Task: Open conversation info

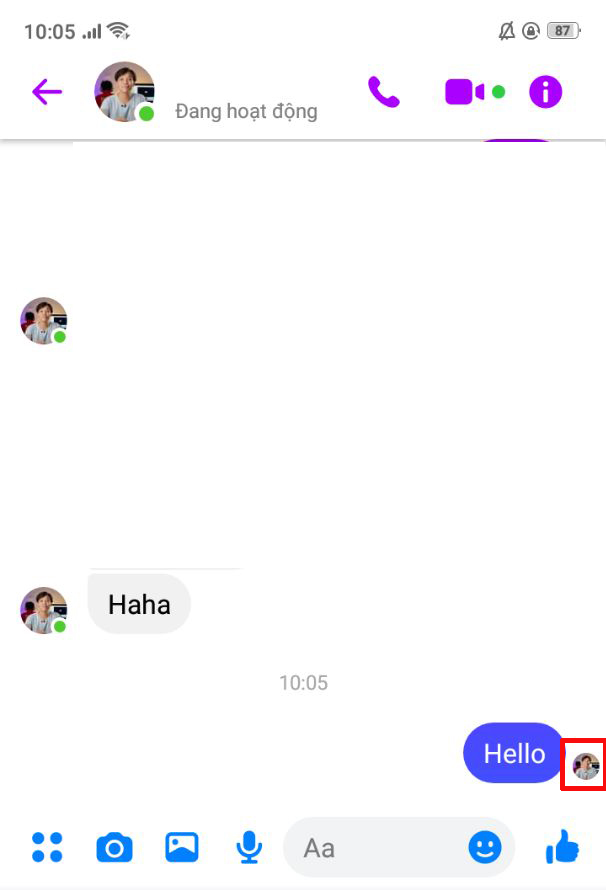Action: click(545, 92)
